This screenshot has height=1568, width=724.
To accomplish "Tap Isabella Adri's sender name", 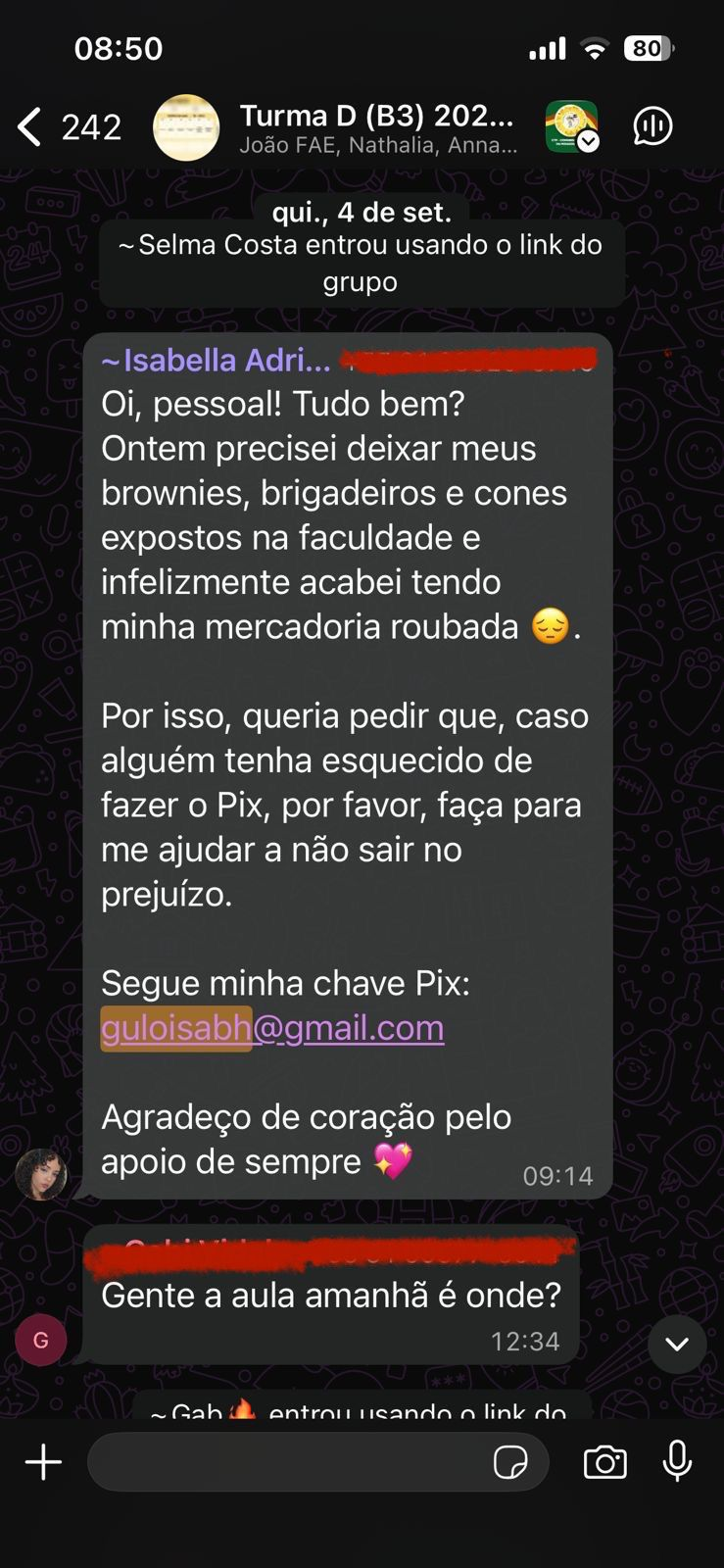I will pyautogui.click(x=216, y=361).
